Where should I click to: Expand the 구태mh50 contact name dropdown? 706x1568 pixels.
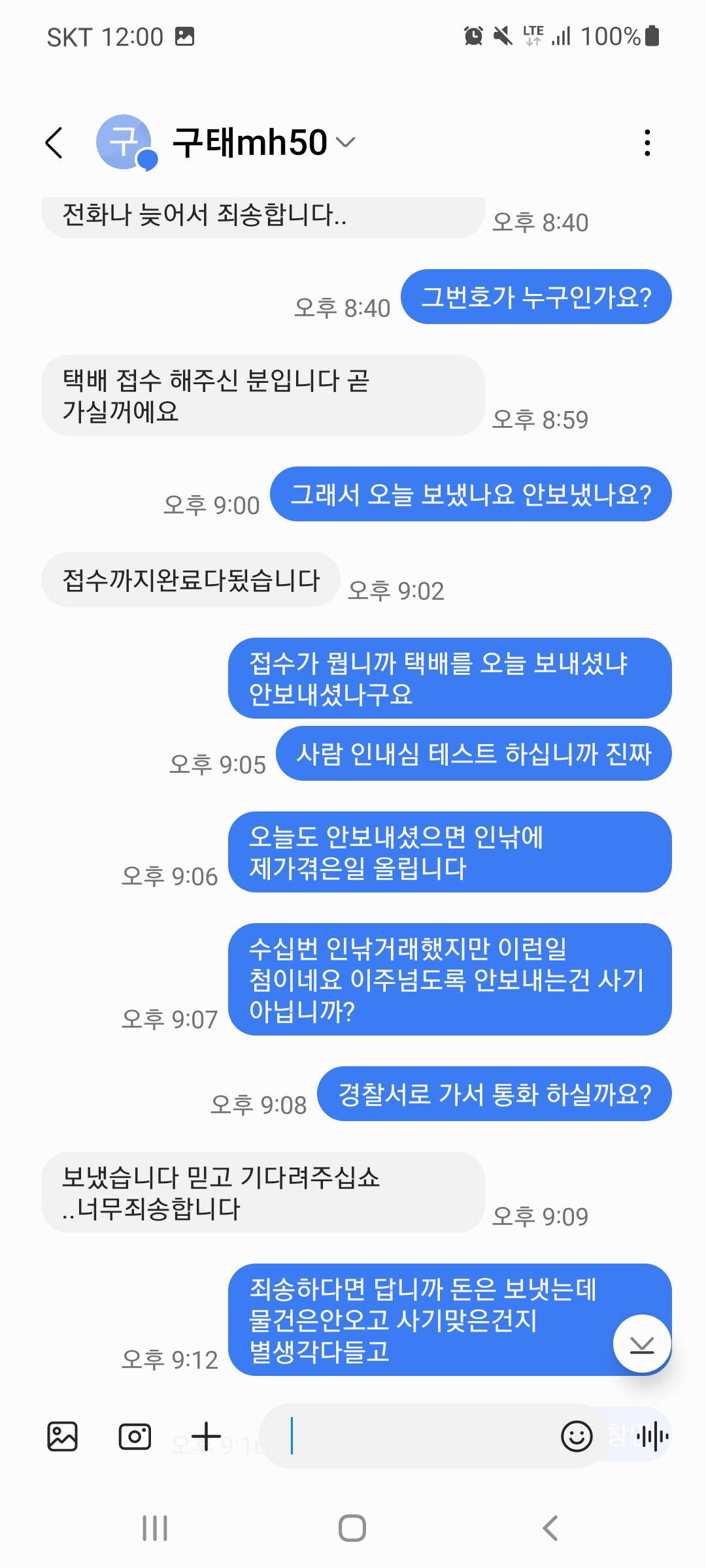pyautogui.click(x=345, y=142)
